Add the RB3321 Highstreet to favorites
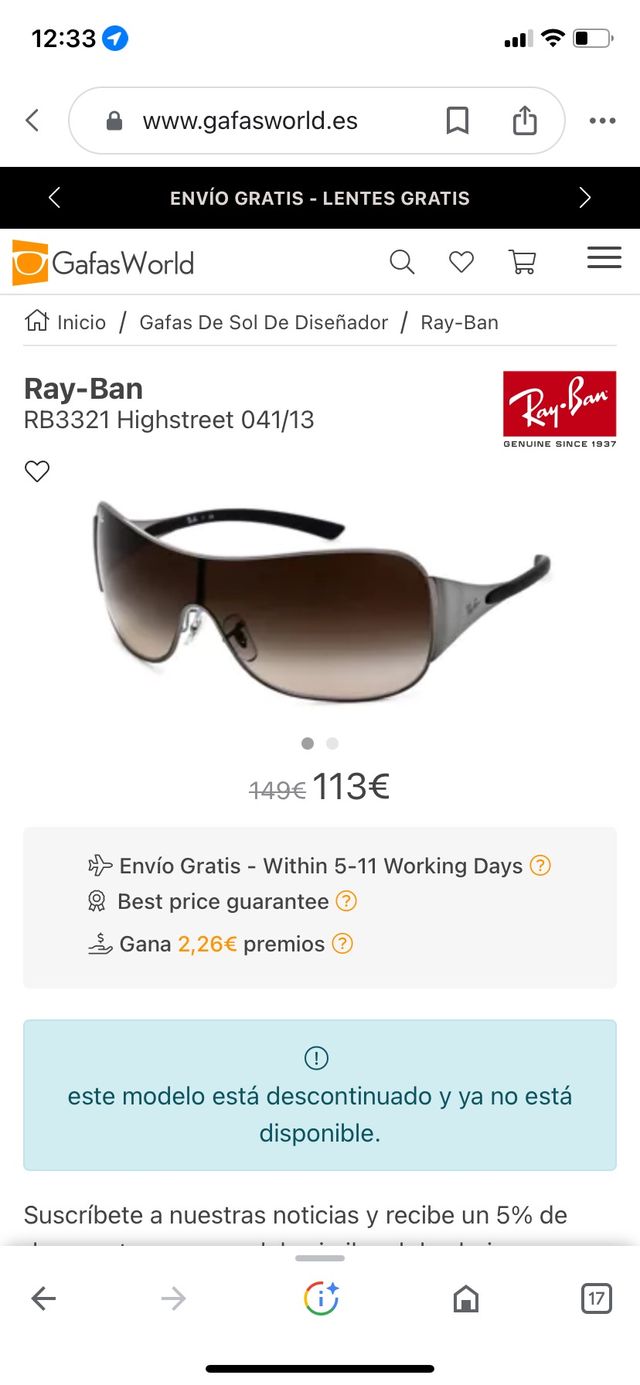Image resolution: width=640 pixels, height=1385 pixels. (x=37, y=471)
